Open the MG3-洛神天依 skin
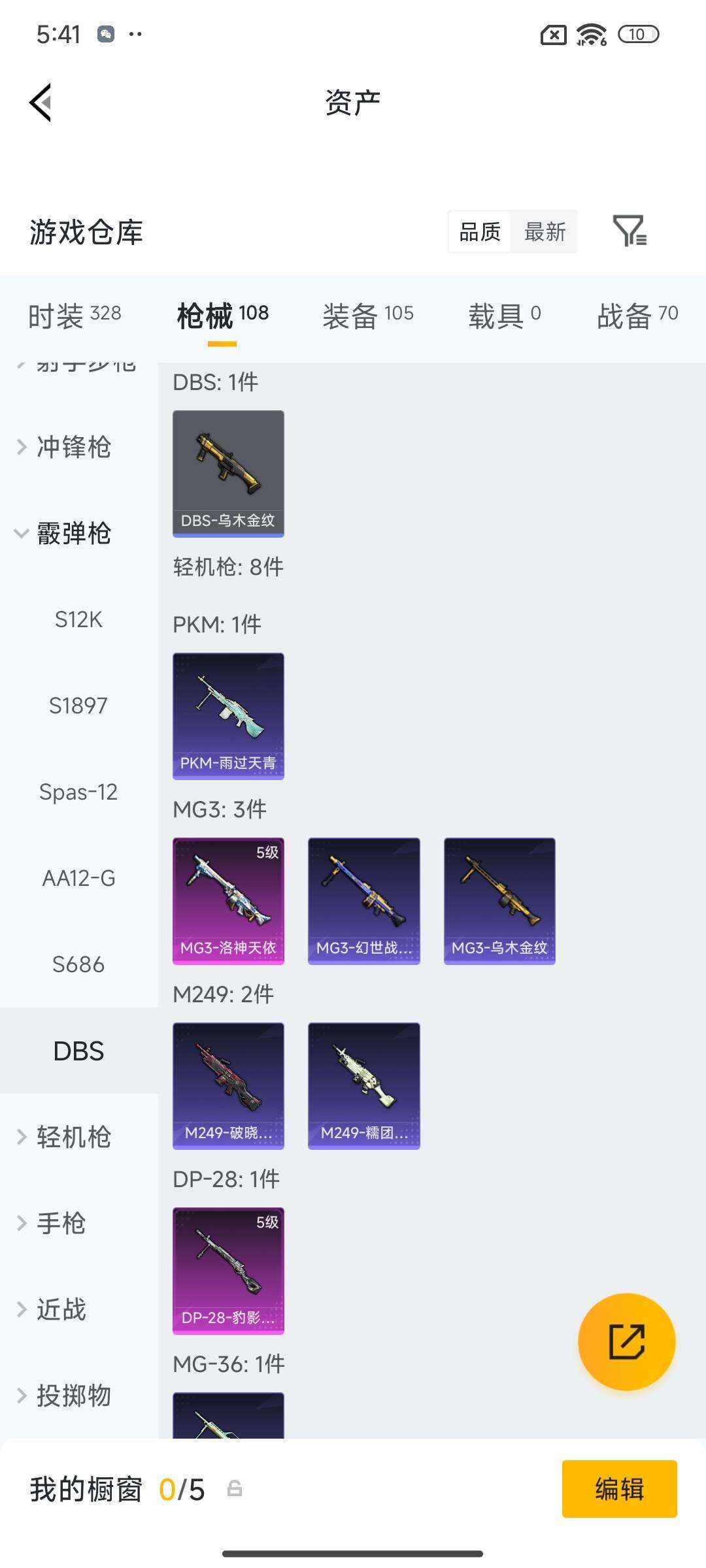This screenshot has width=706, height=1568. (x=228, y=900)
